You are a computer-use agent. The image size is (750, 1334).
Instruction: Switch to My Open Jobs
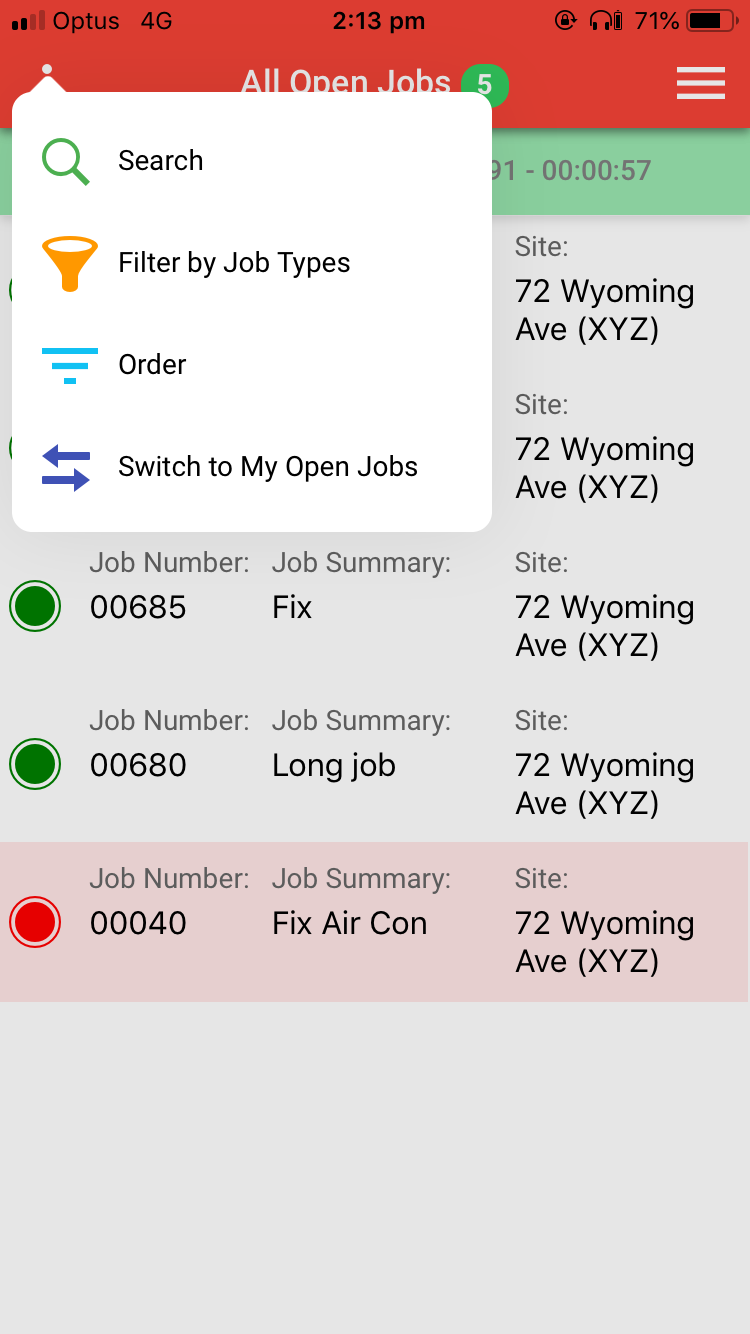252,467
